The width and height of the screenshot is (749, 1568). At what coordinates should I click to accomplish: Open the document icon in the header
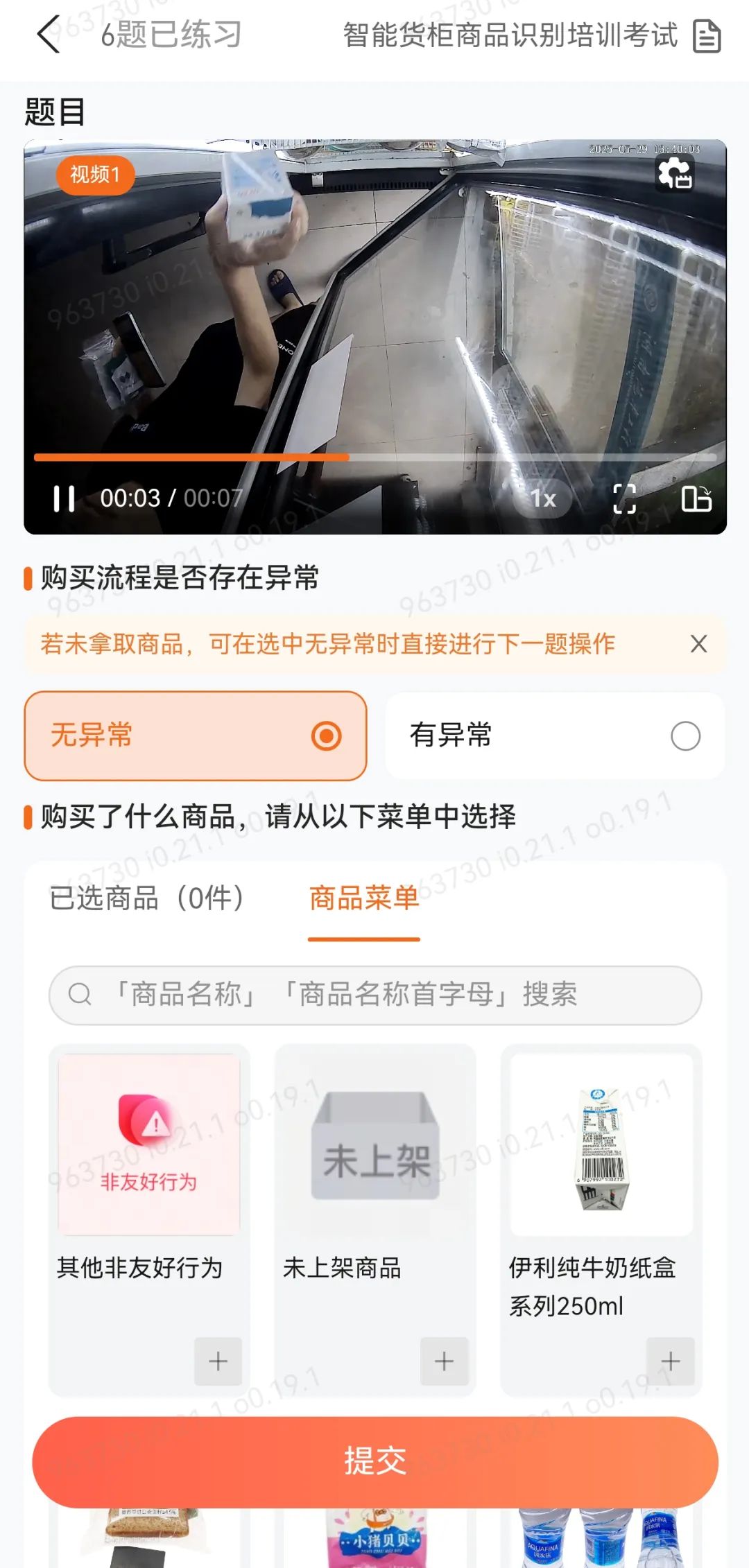707,36
